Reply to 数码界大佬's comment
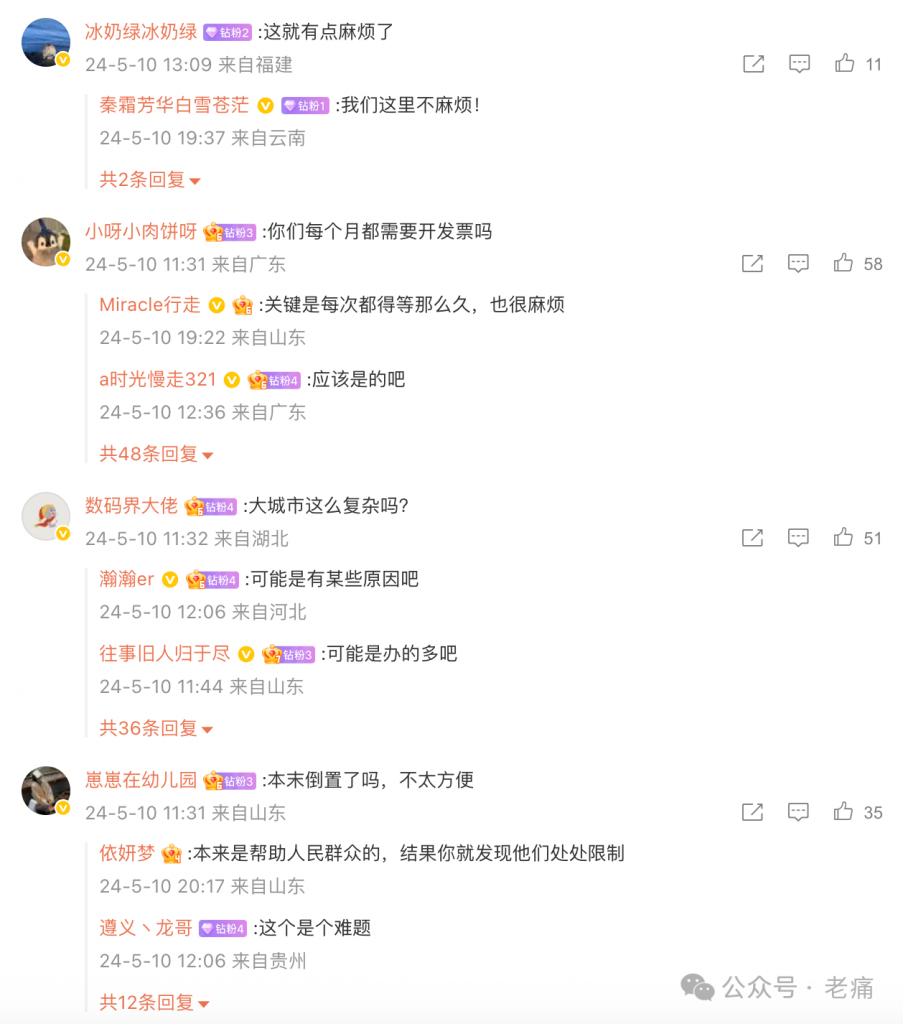The image size is (903, 1024). coord(798,538)
